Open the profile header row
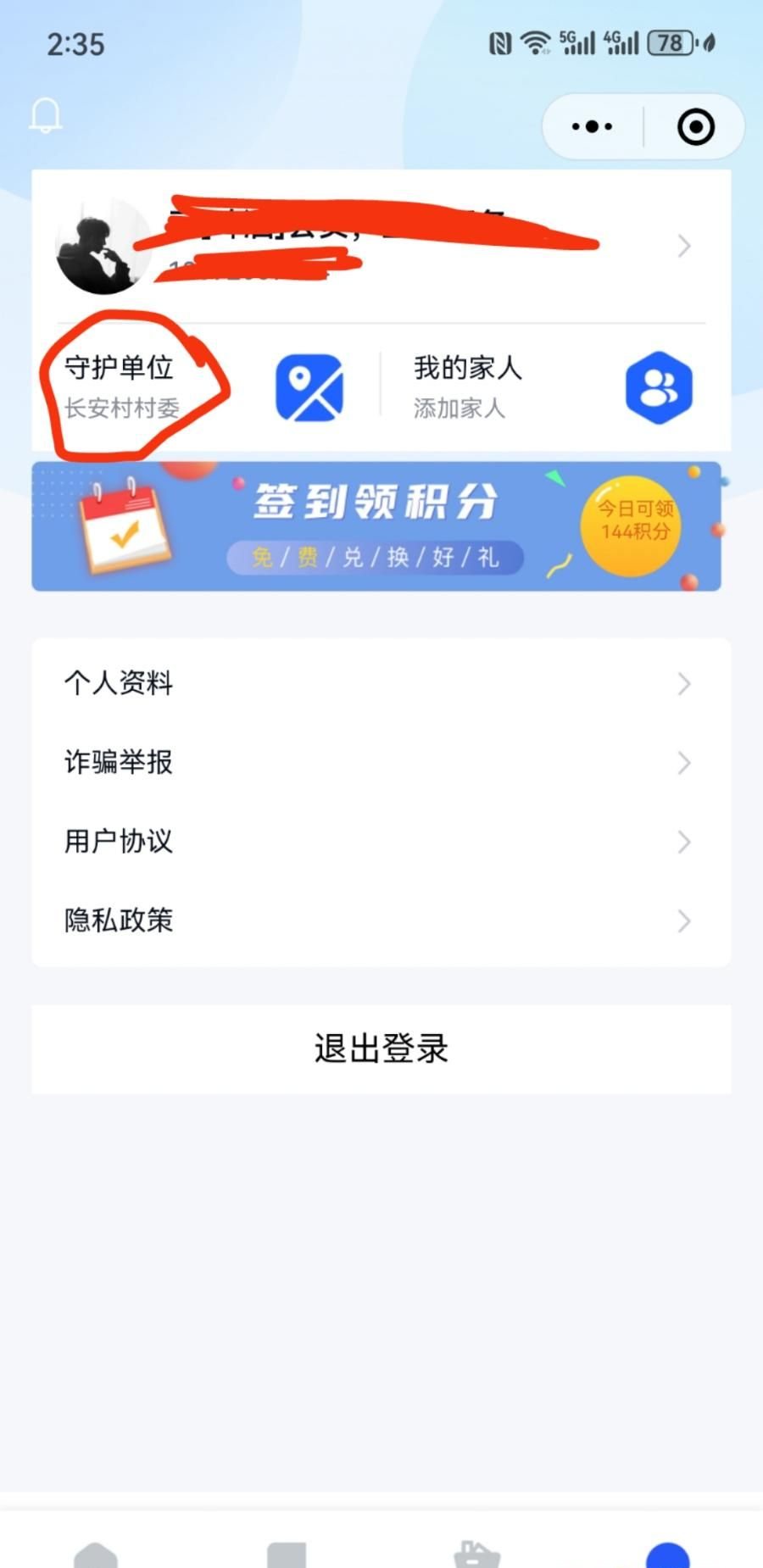 pyautogui.click(x=381, y=246)
